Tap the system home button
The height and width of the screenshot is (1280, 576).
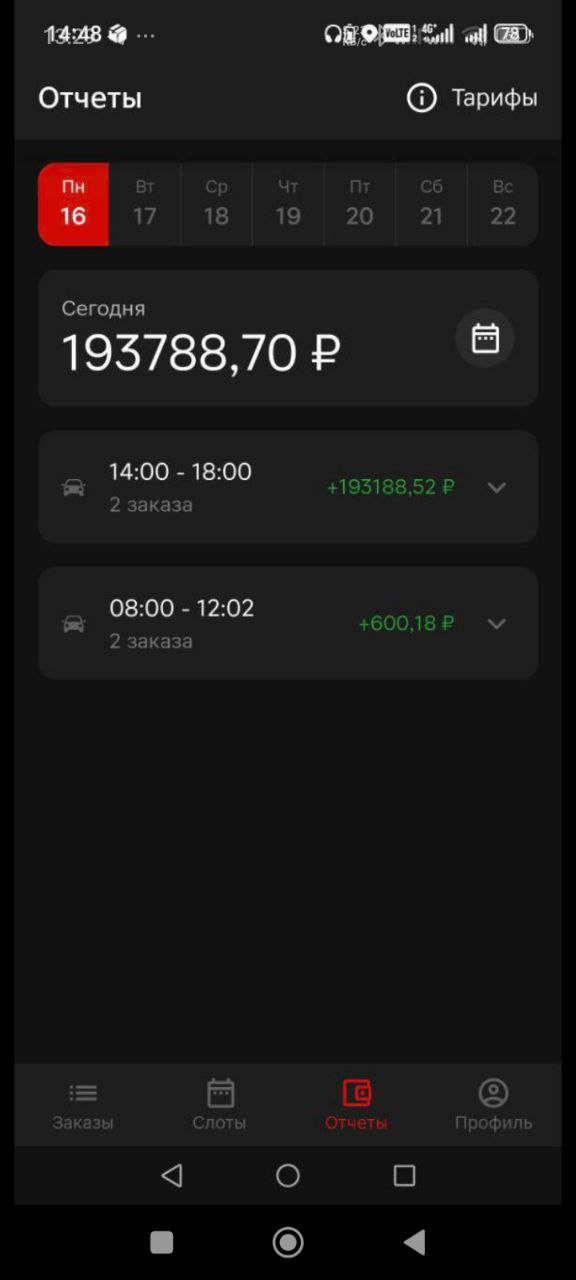coord(288,1242)
